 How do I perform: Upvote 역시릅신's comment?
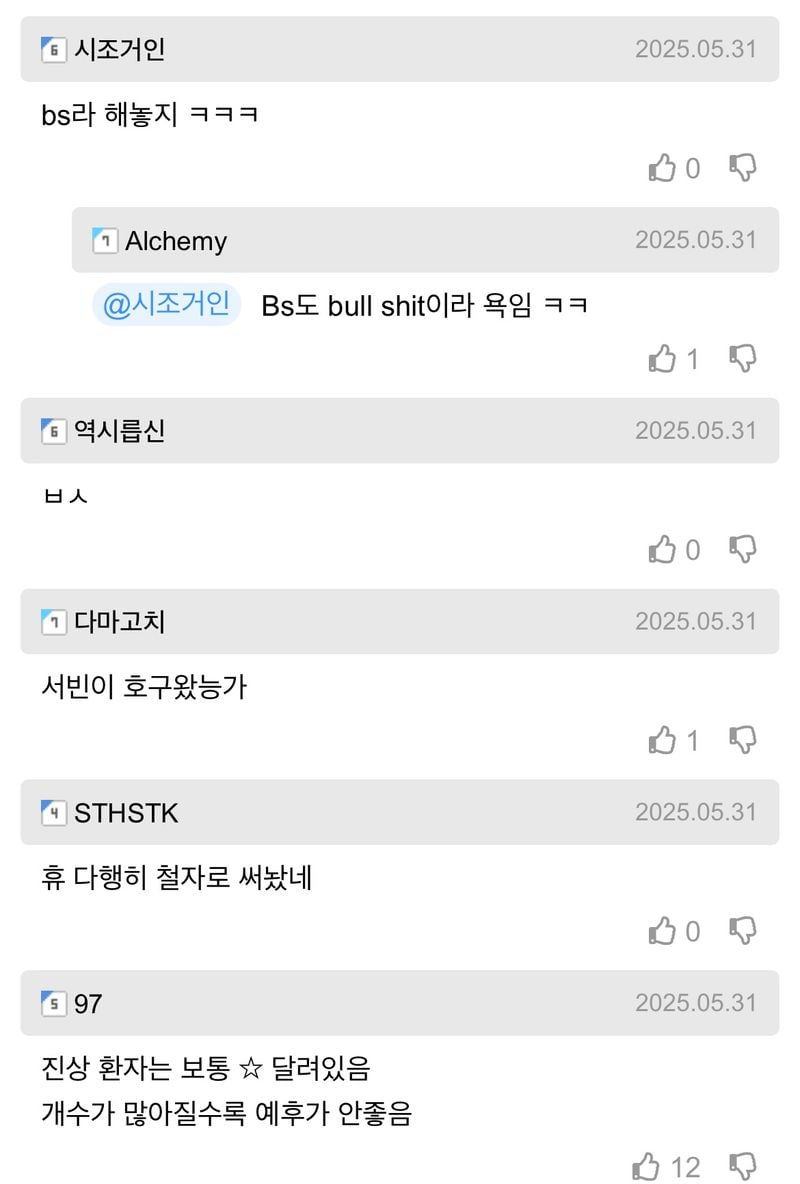pos(662,549)
